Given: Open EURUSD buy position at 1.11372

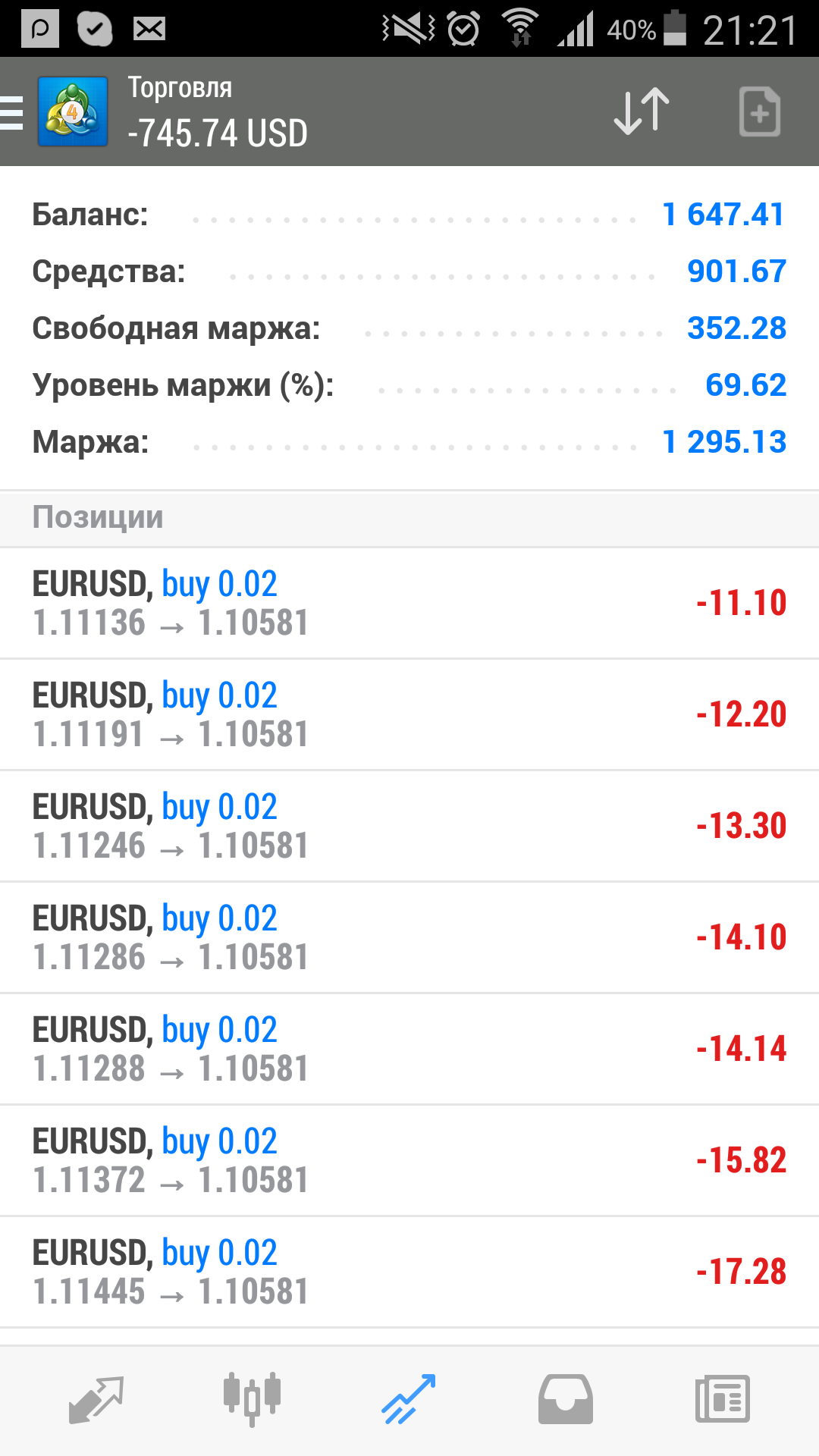Looking at the screenshot, I should pyautogui.click(x=409, y=1160).
